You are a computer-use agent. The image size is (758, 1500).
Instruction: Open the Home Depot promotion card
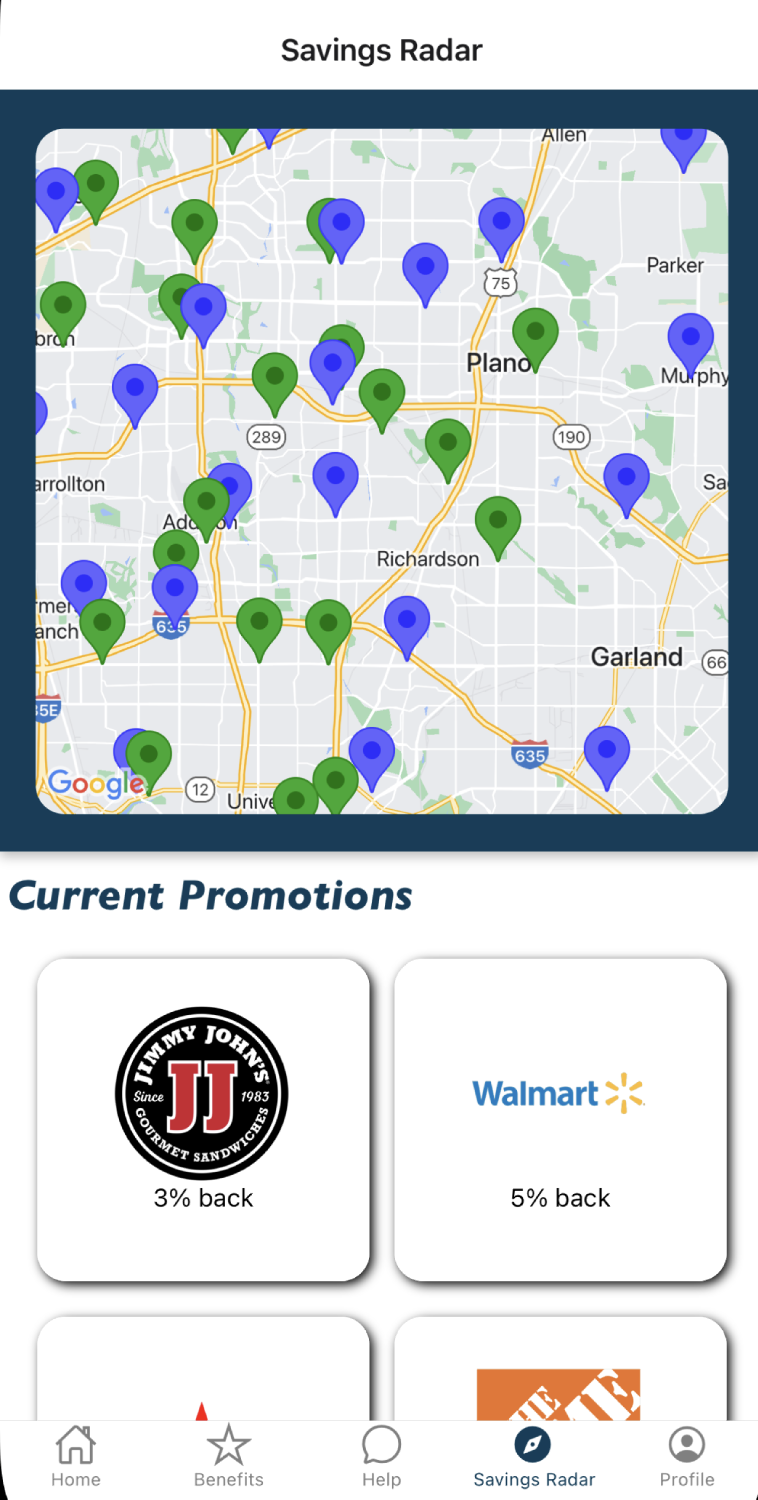coord(559,1390)
